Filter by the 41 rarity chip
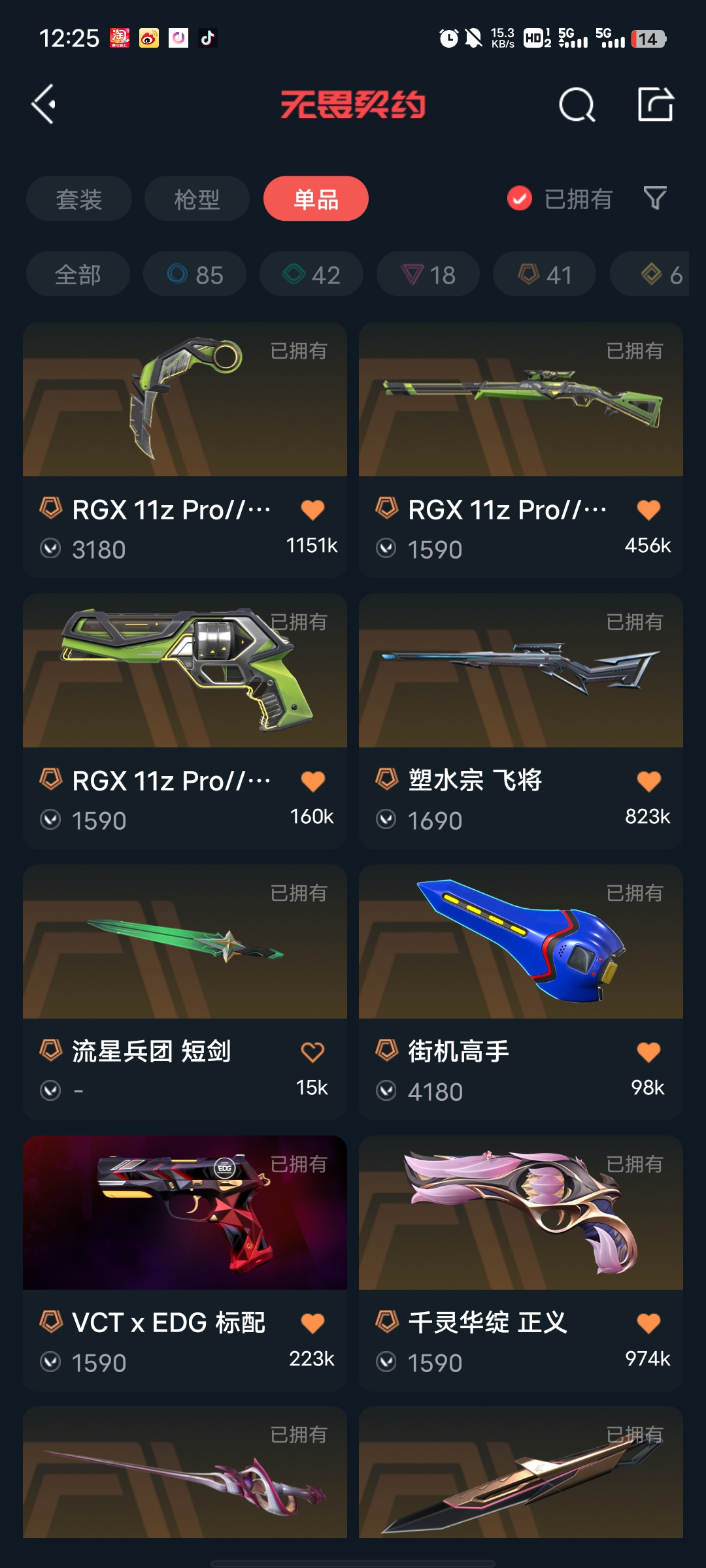The height and width of the screenshot is (1568, 706). pos(545,274)
